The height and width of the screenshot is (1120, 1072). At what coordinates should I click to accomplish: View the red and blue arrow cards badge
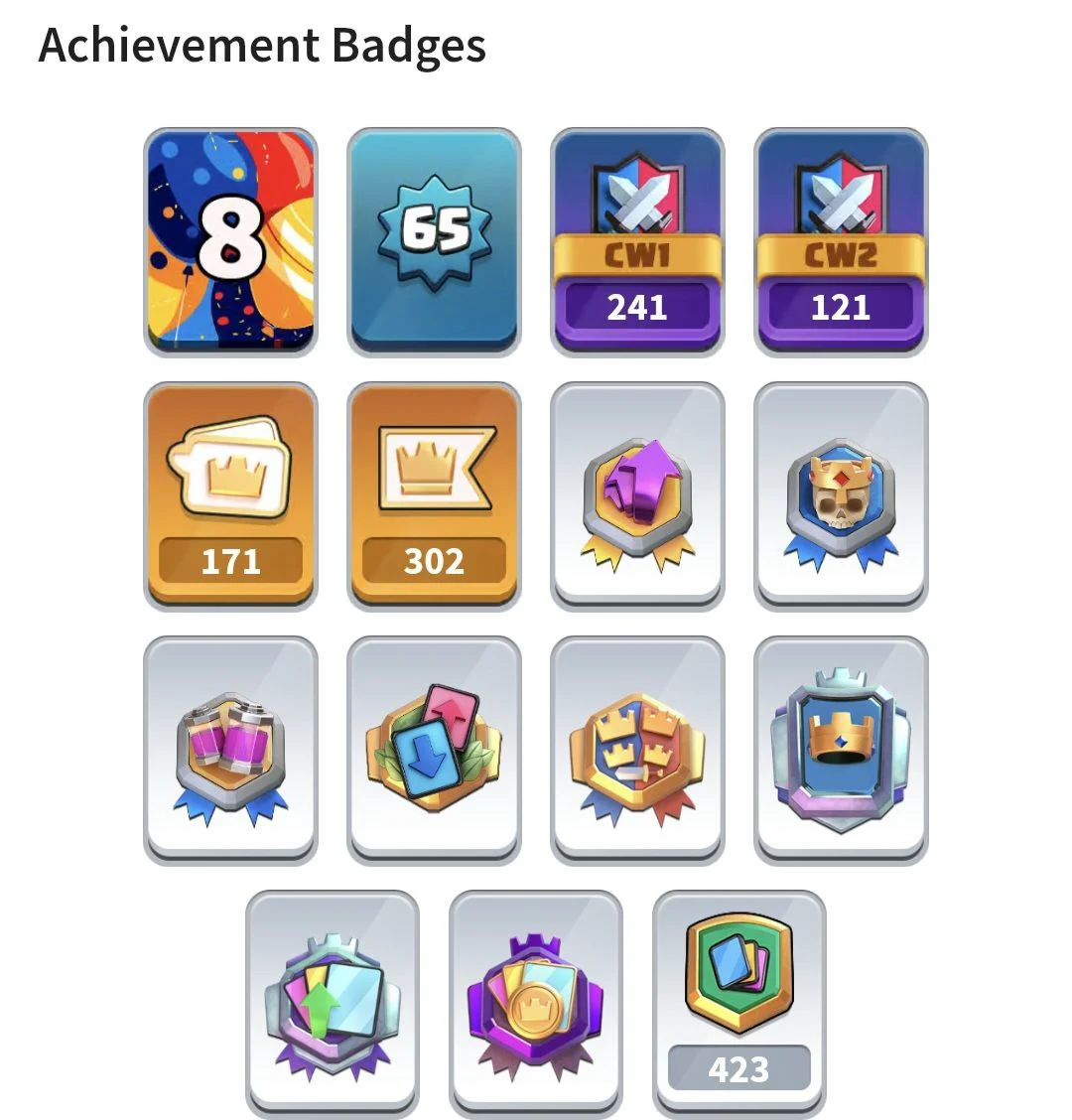click(x=434, y=750)
